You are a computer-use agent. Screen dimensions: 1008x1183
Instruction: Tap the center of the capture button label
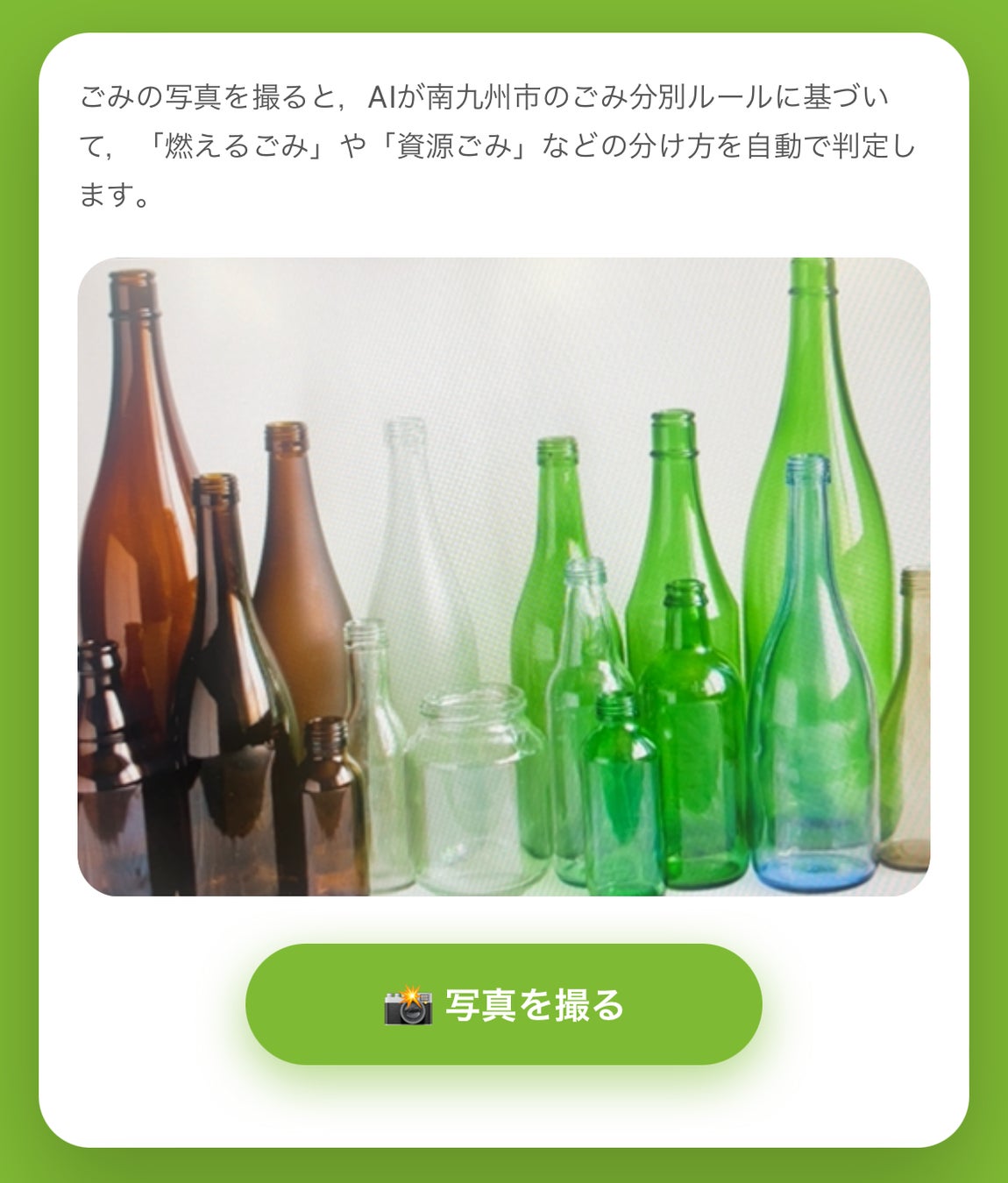click(535, 1006)
